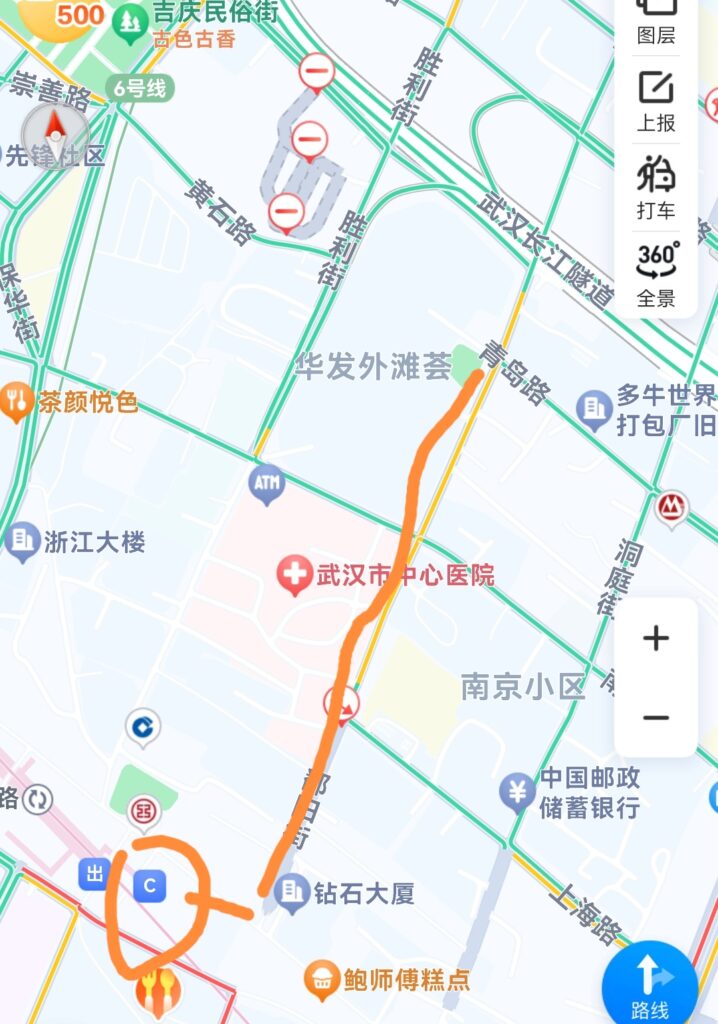Screen dimensions: 718x1024
Task: Select the 茶颜悦色 restaurant marker
Action: click(x=16, y=403)
